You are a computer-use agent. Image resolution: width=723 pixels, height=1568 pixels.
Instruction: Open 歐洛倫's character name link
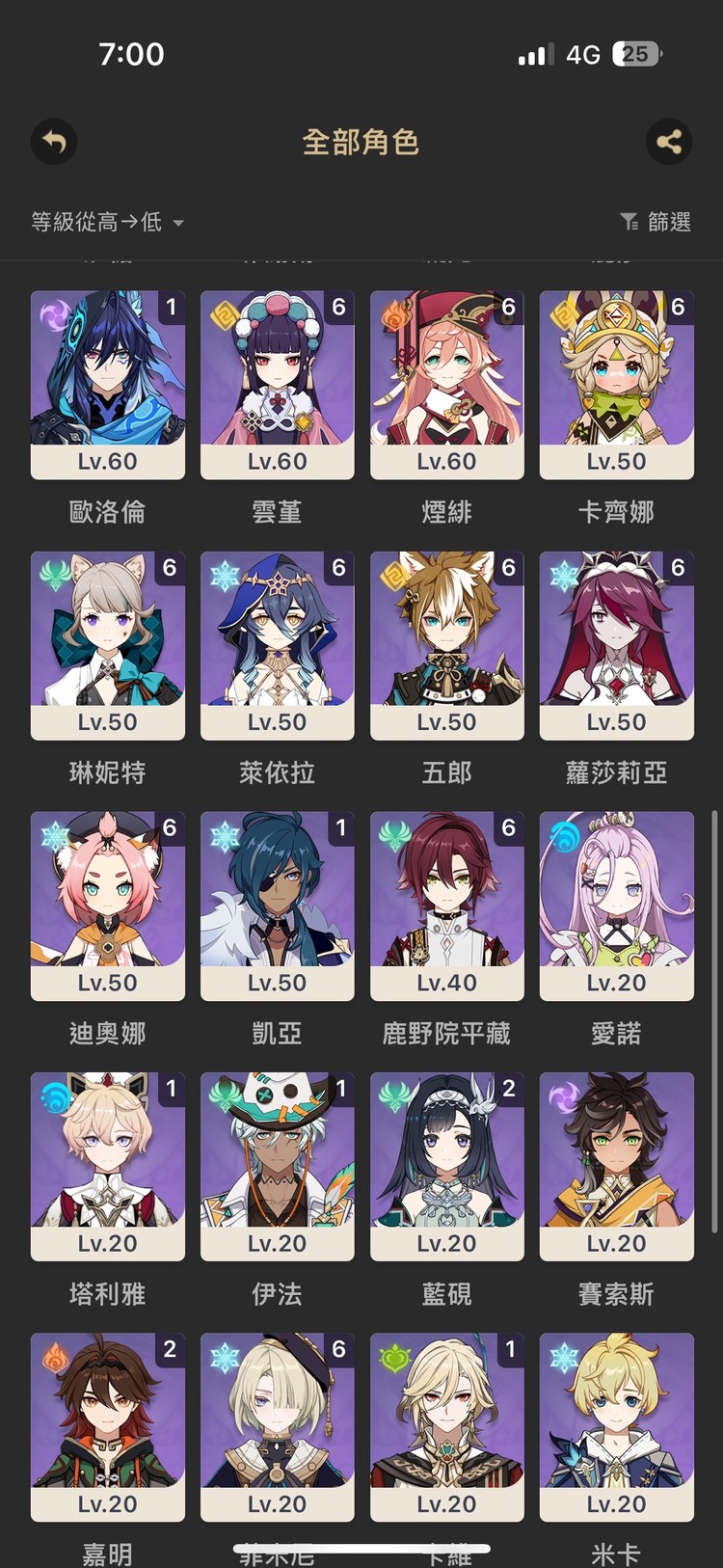pyautogui.click(x=106, y=512)
